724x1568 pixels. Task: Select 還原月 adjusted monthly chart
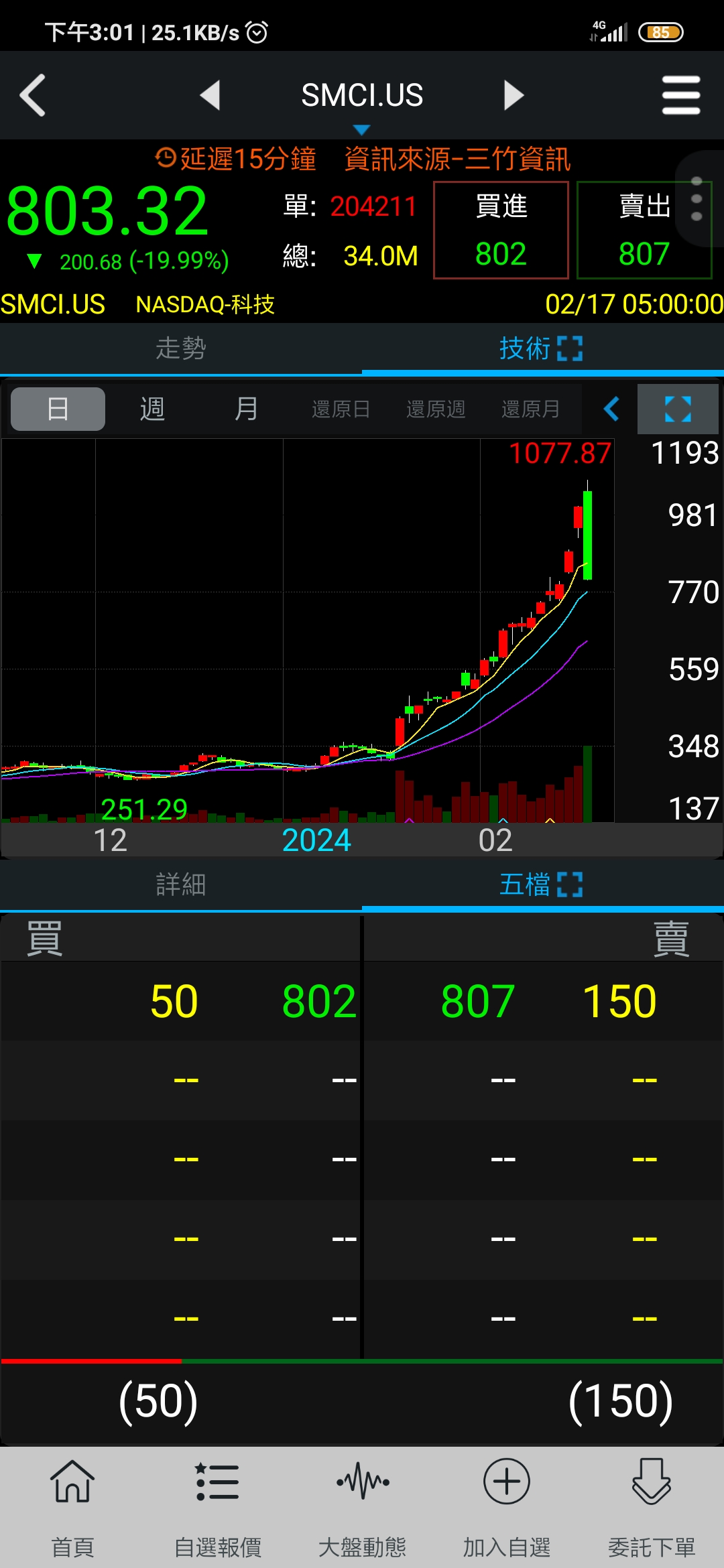[x=530, y=409]
